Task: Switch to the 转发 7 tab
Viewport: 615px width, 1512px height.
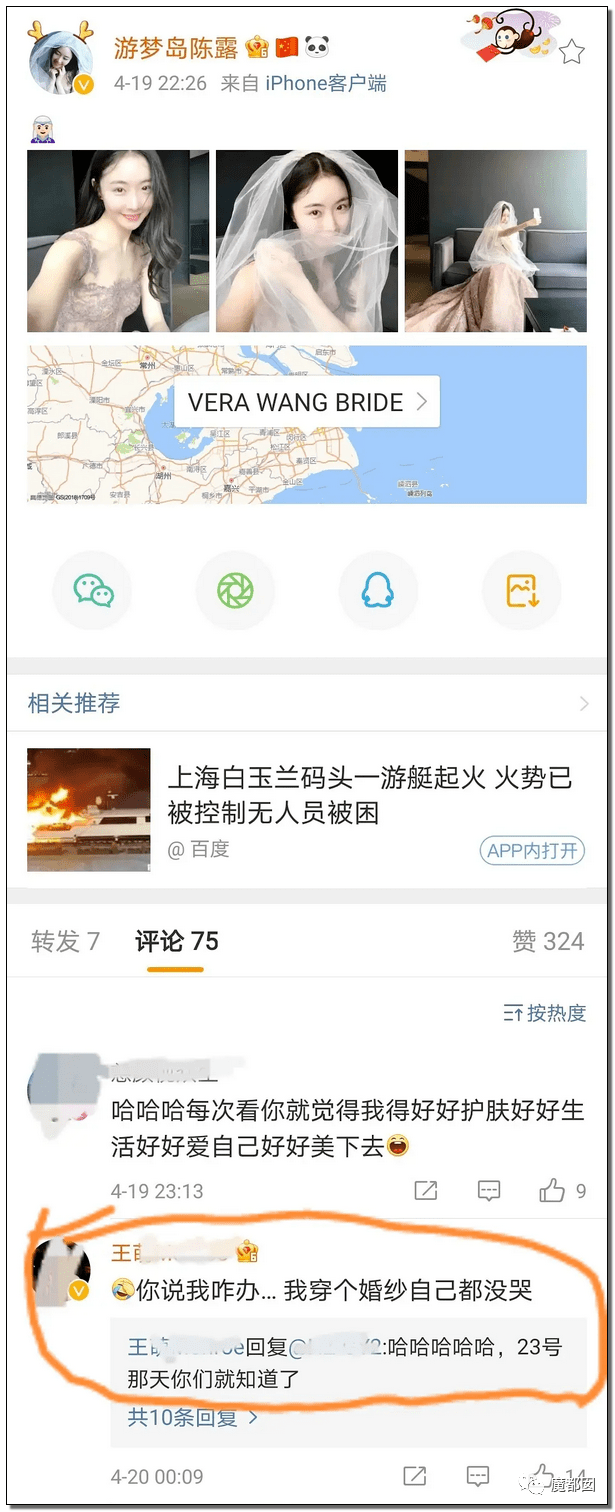Action: tap(65, 941)
